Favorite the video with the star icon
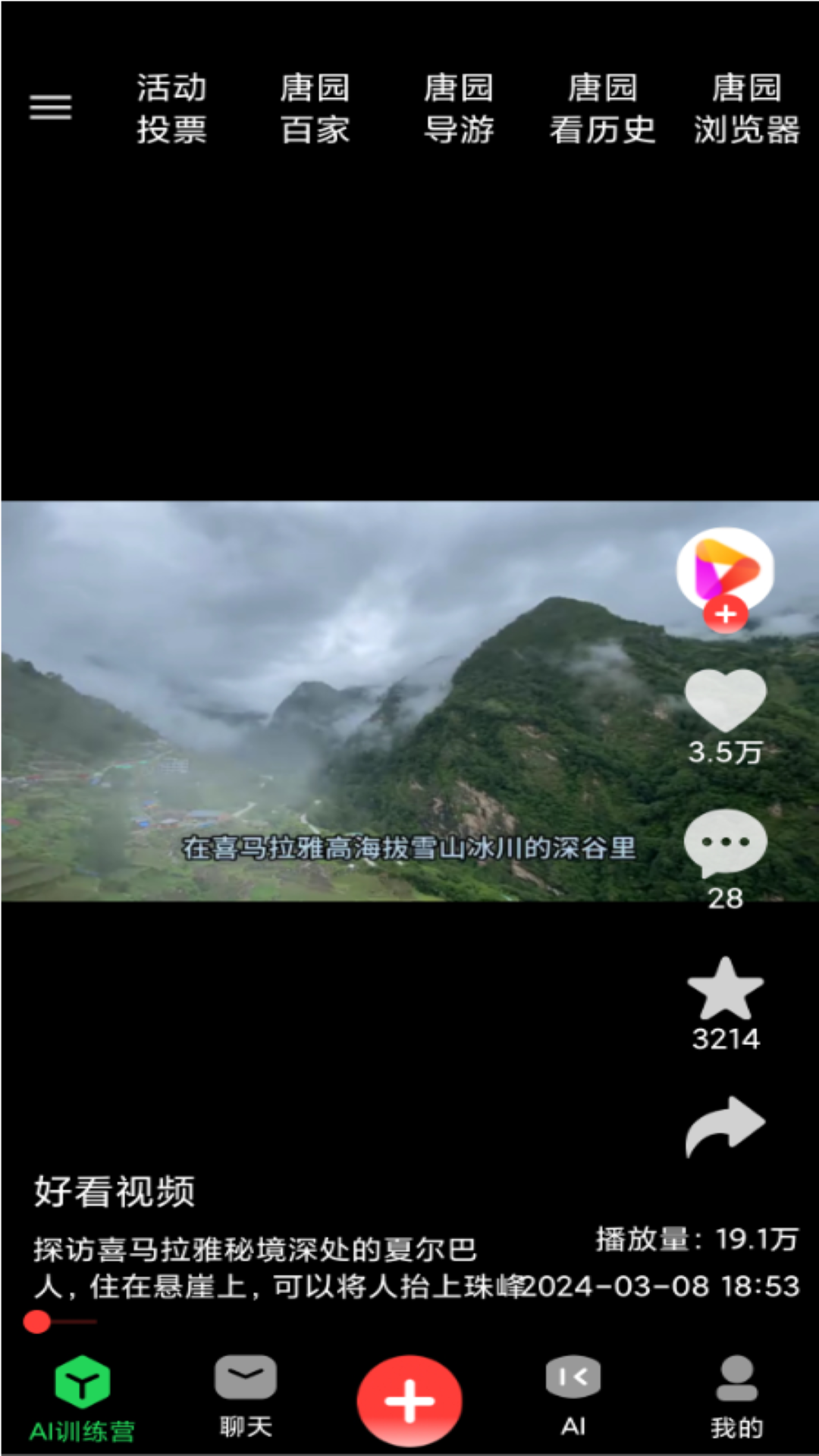 725,988
